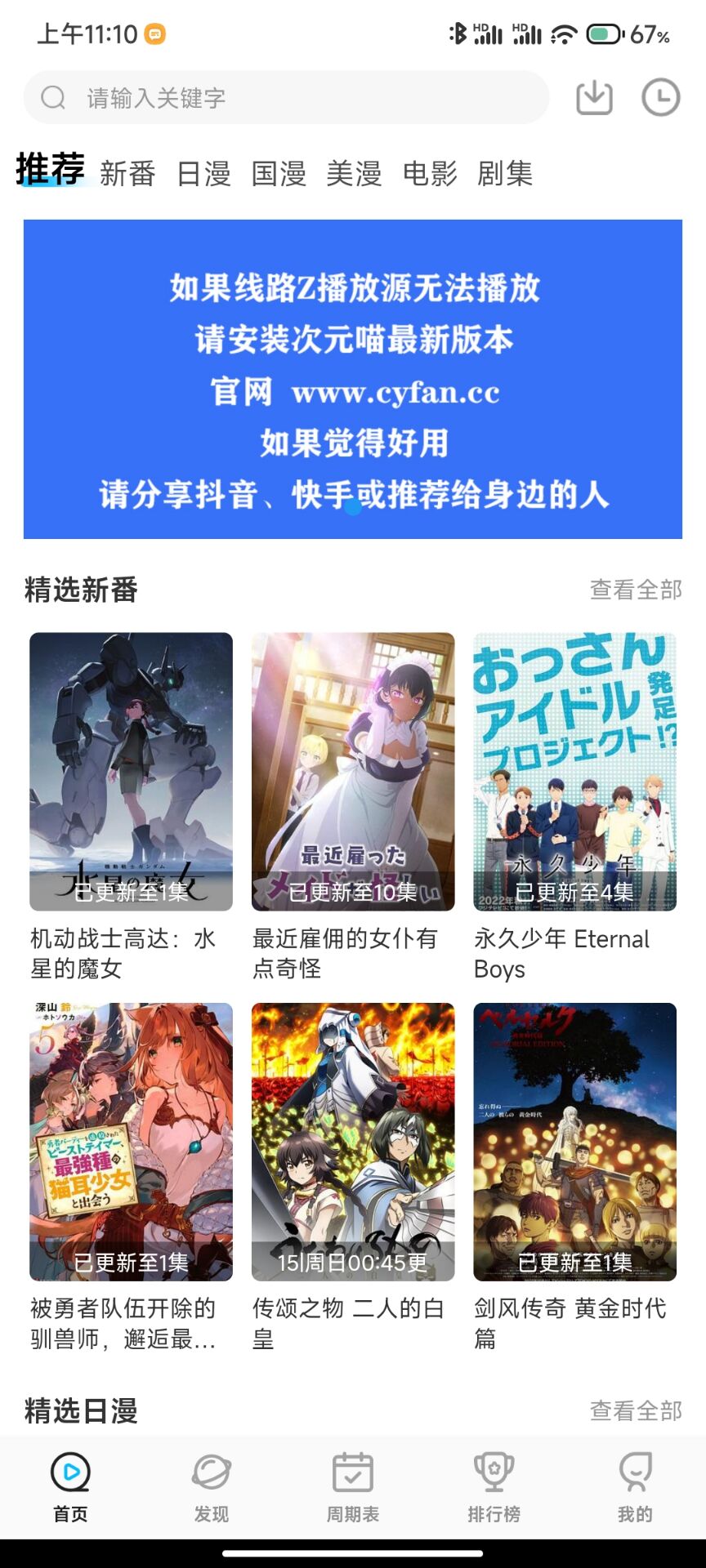Screen dimensions: 706x1568
Task: View all 精选新番 via 查看全部
Action: click(636, 590)
